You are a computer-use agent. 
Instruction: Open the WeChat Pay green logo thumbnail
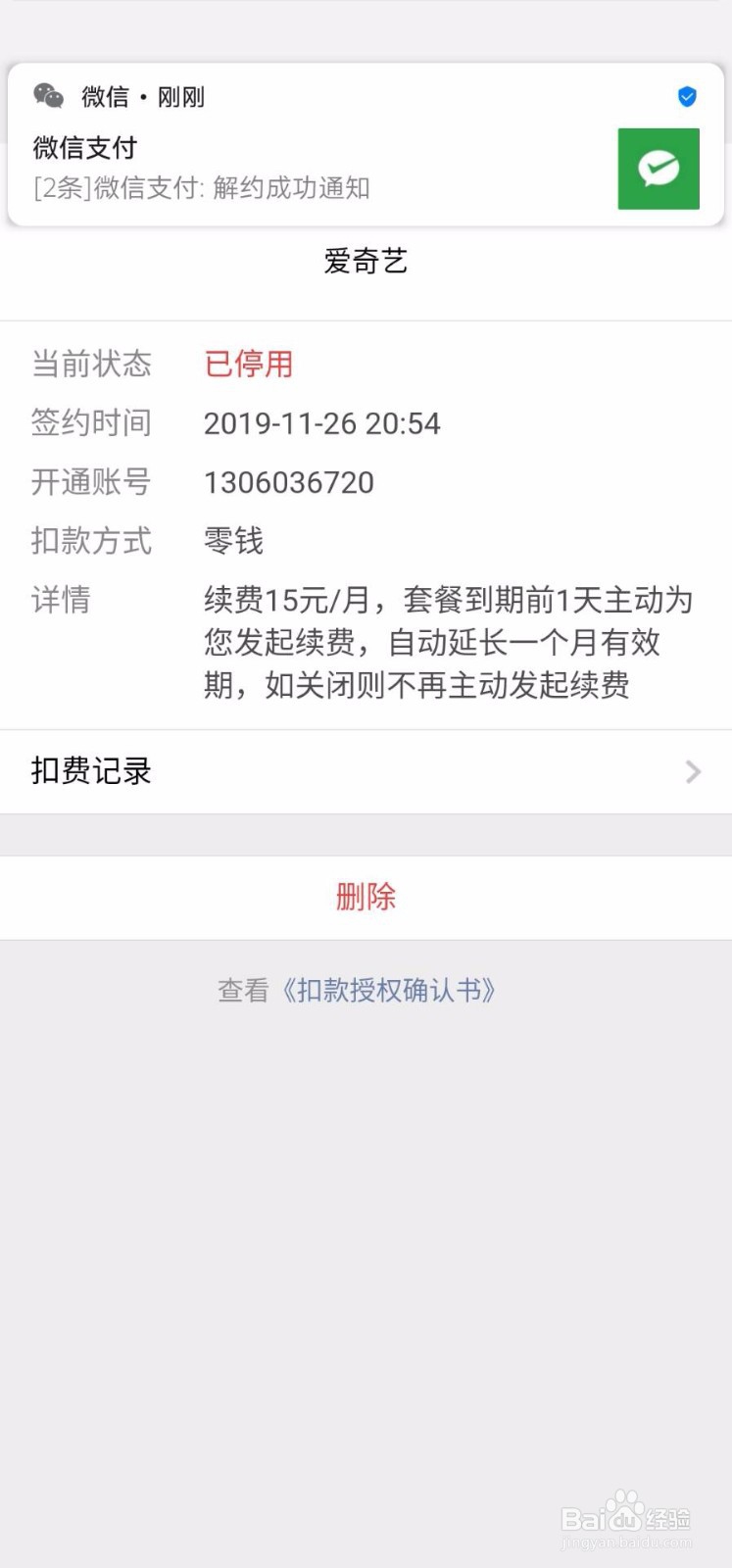[x=658, y=168]
